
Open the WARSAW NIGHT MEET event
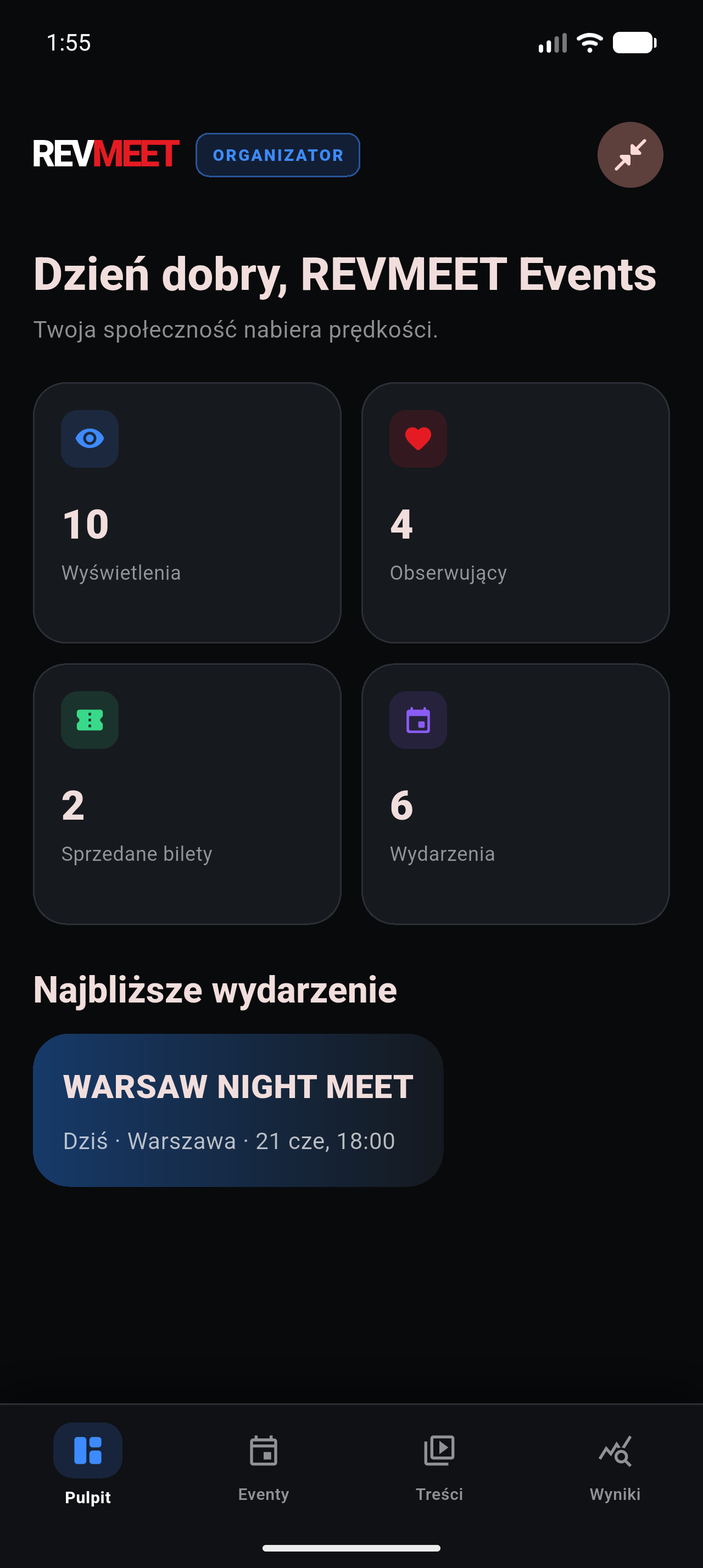[238, 1110]
